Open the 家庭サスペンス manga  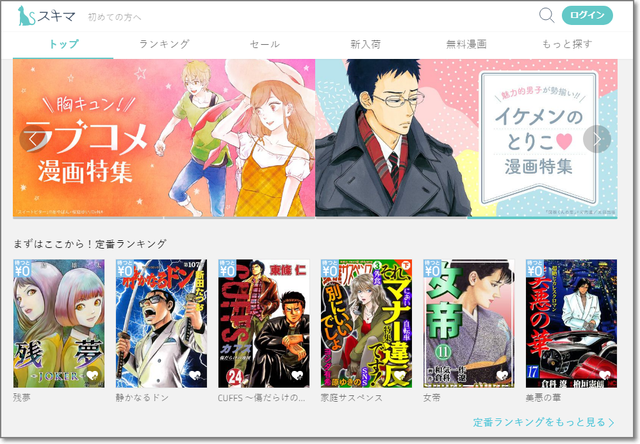pyautogui.click(x=365, y=322)
